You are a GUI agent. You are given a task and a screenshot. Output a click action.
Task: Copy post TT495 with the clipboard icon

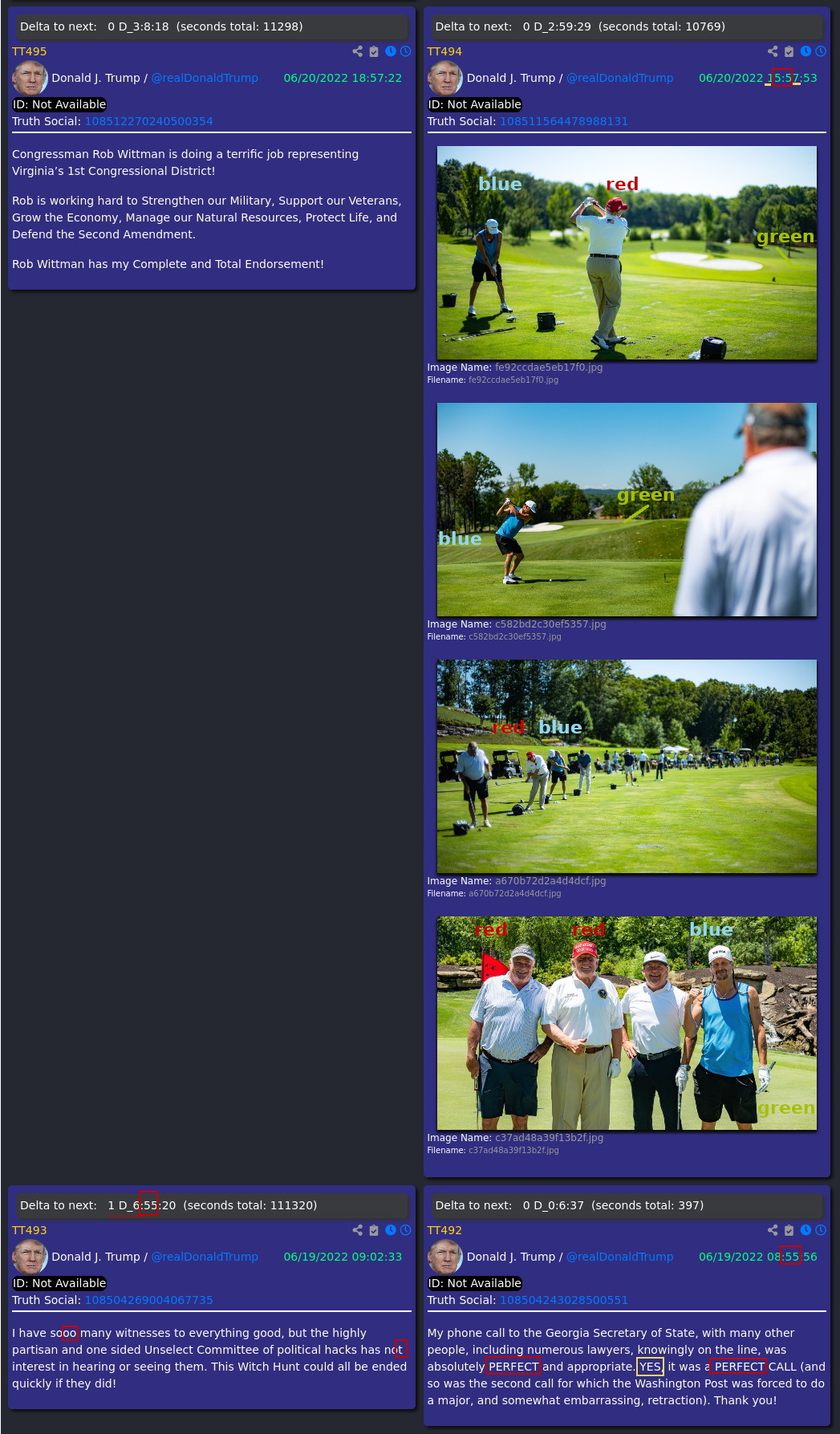(374, 51)
